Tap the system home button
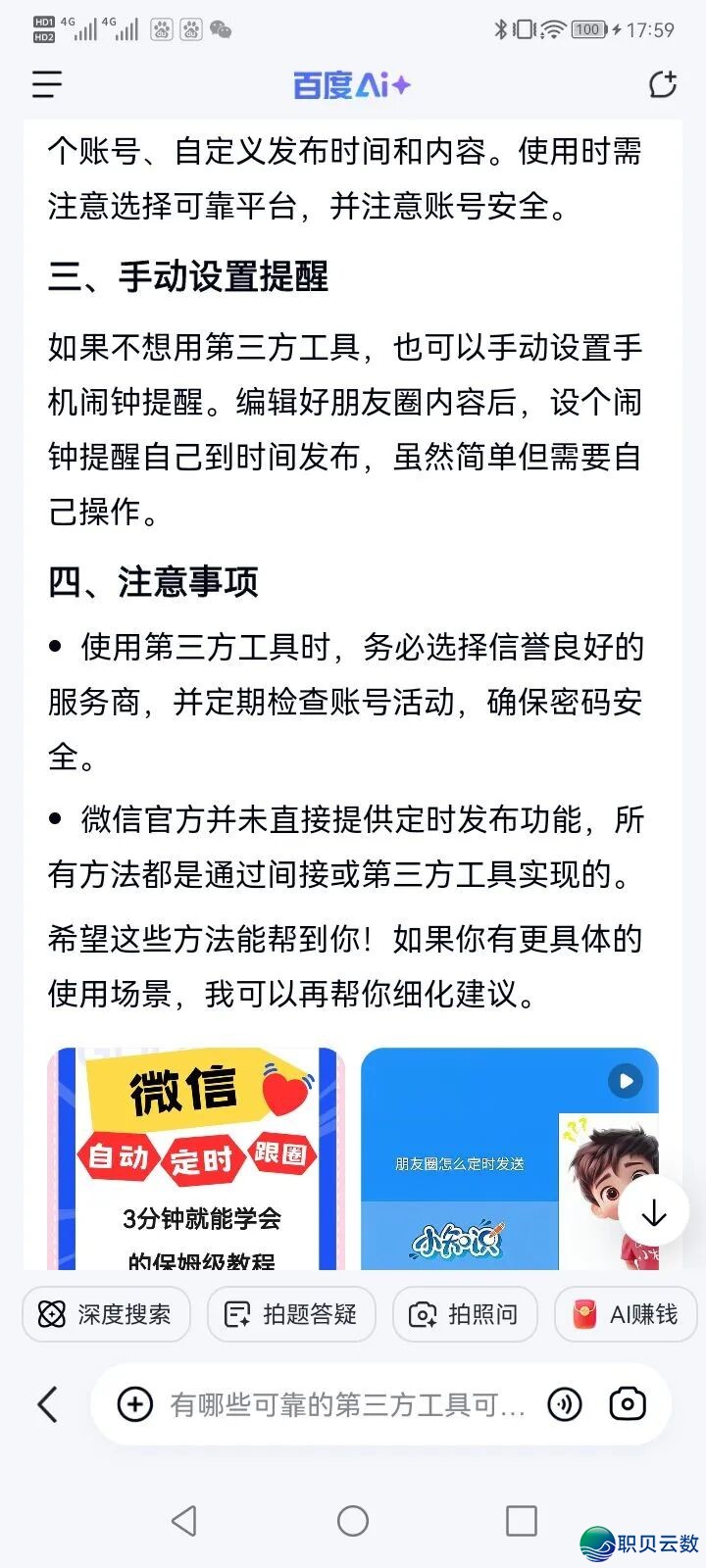Image resolution: width=706 pixels, height=1568 pixels. pyautogui.click(x=353, y=1521)
